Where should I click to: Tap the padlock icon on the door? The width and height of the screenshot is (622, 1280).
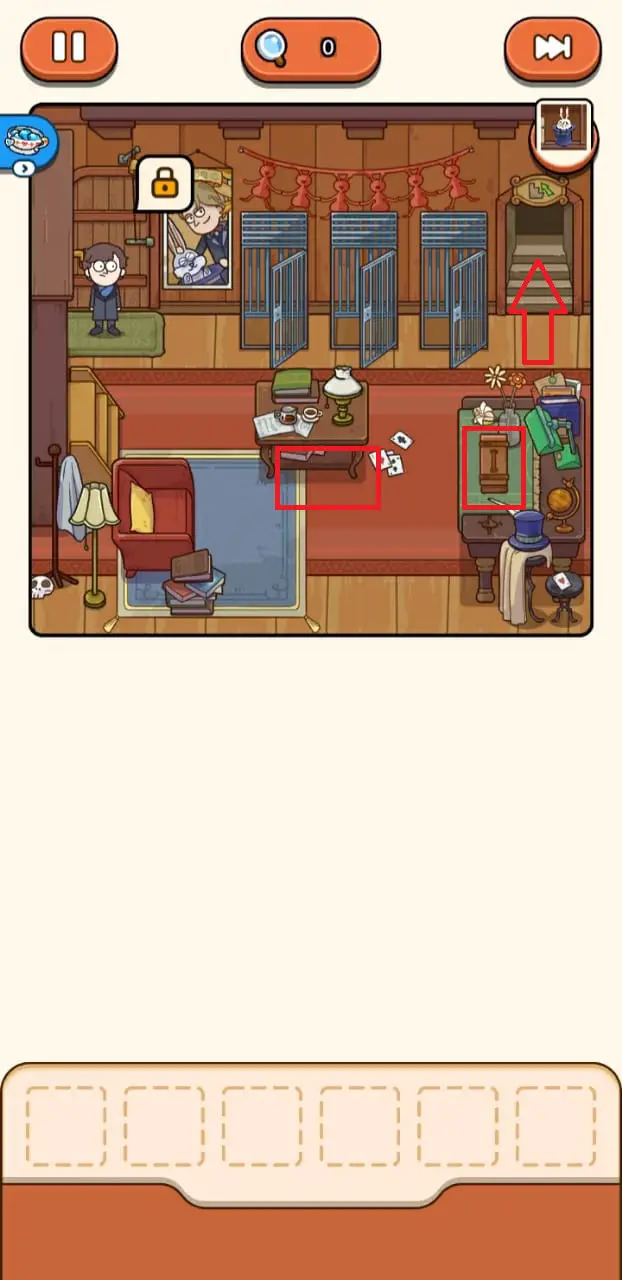pos(164,183)
